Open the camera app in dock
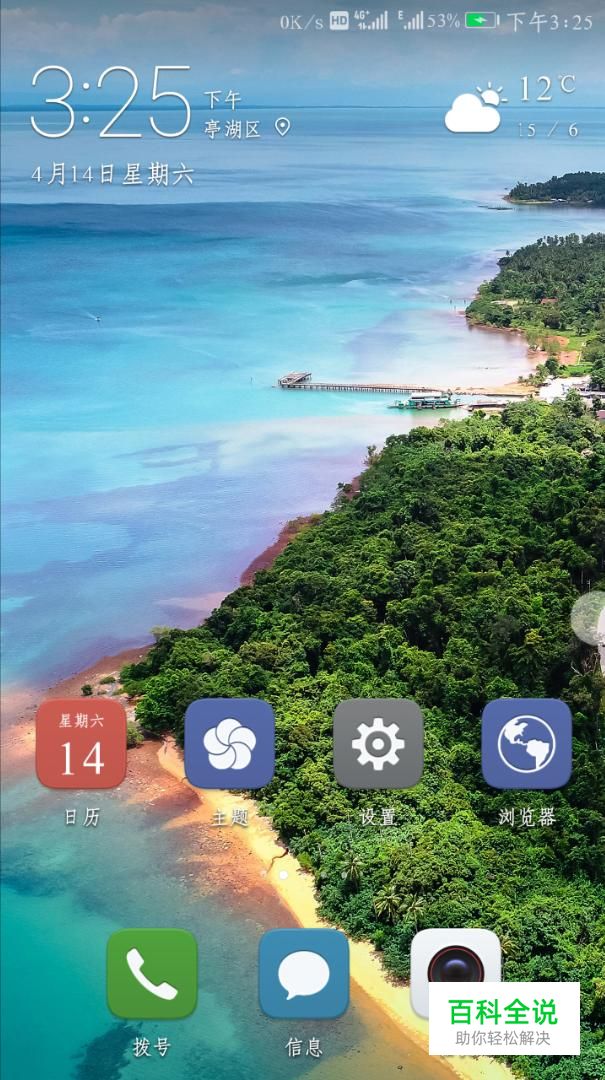Image resolution: width=605 pixels, height=1080 pixels. coord(455,958)
